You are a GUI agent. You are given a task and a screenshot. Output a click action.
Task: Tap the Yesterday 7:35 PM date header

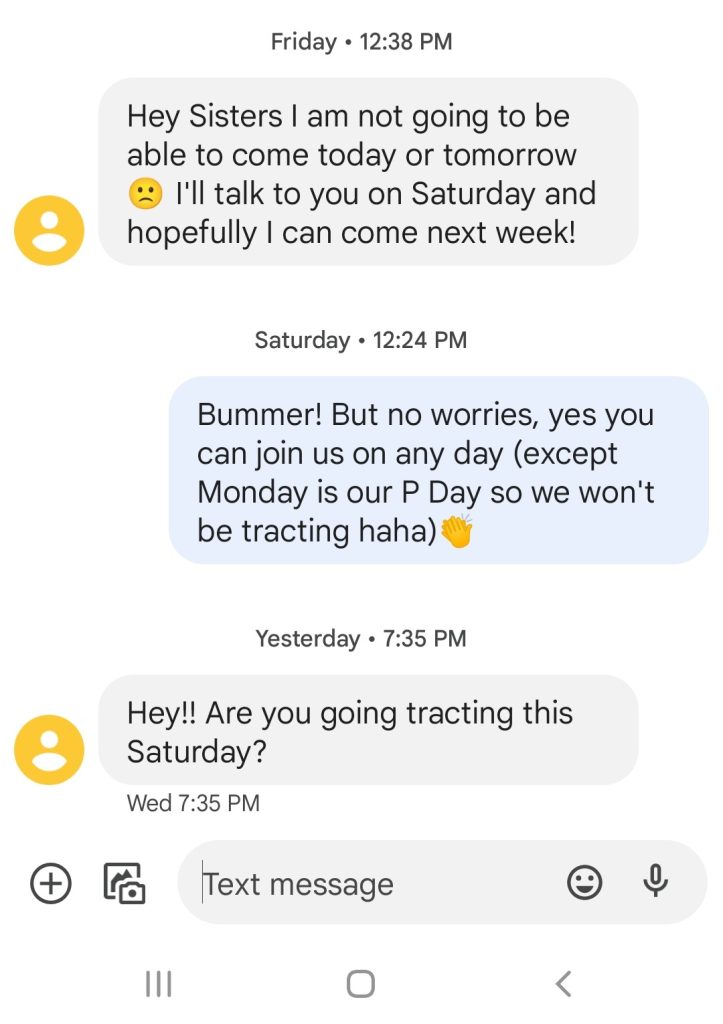pyautogui.click(x=361, y=638)
